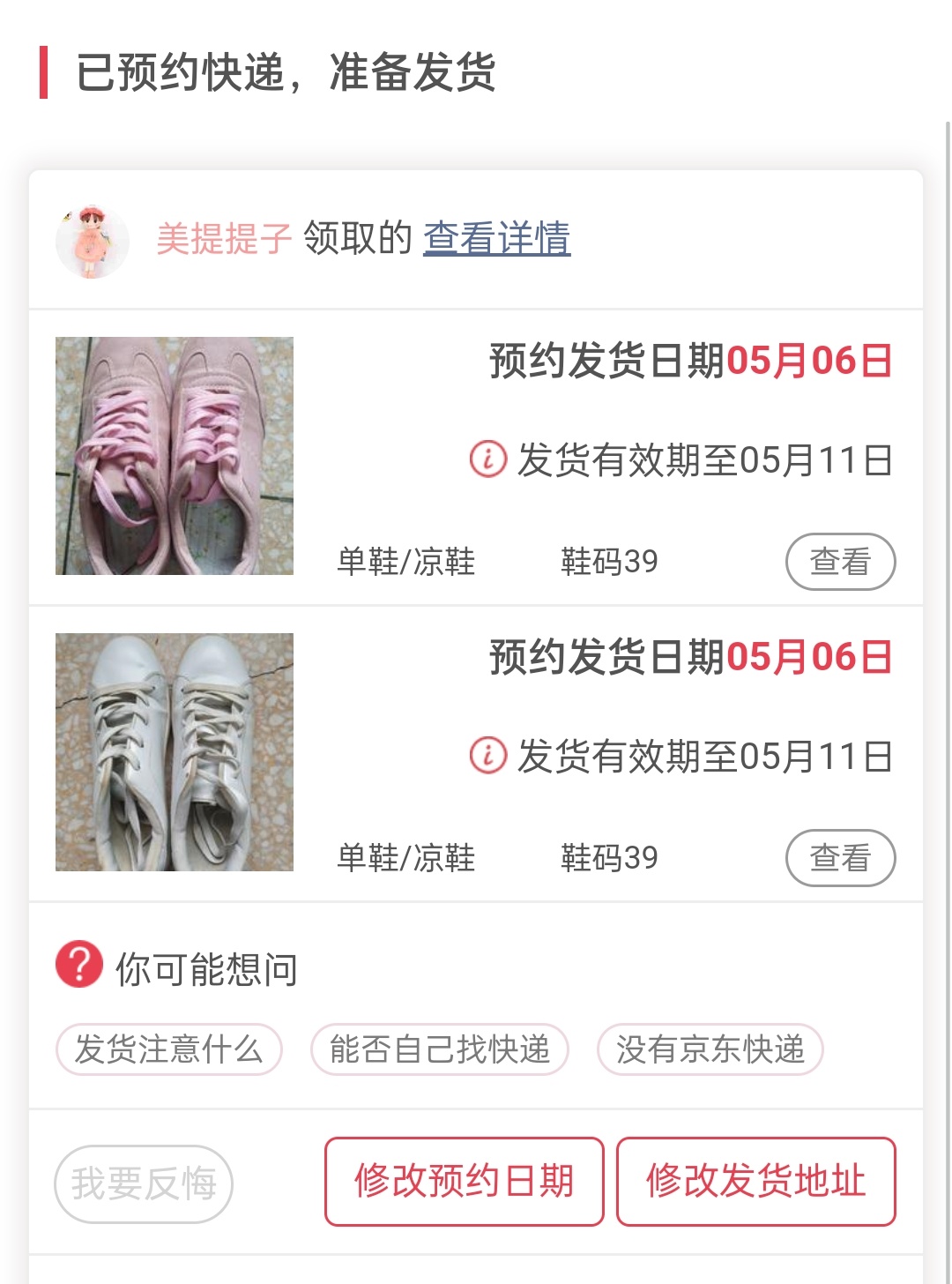
Task: Tap 查看 for the pink shoes
Action: click(840, 562)
